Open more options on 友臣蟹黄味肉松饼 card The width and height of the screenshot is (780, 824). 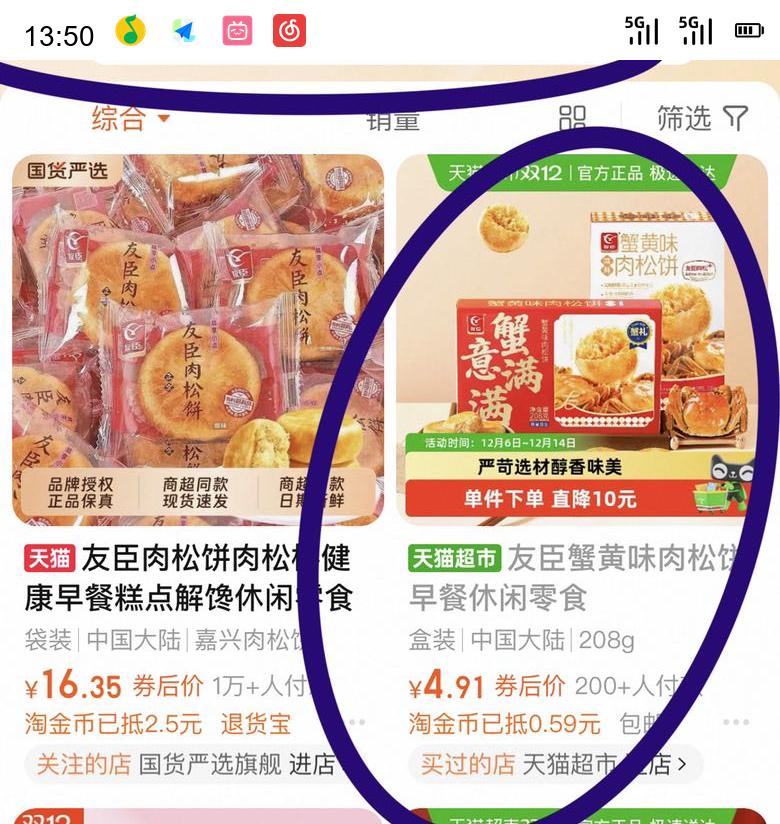click(x=735, y=722)
